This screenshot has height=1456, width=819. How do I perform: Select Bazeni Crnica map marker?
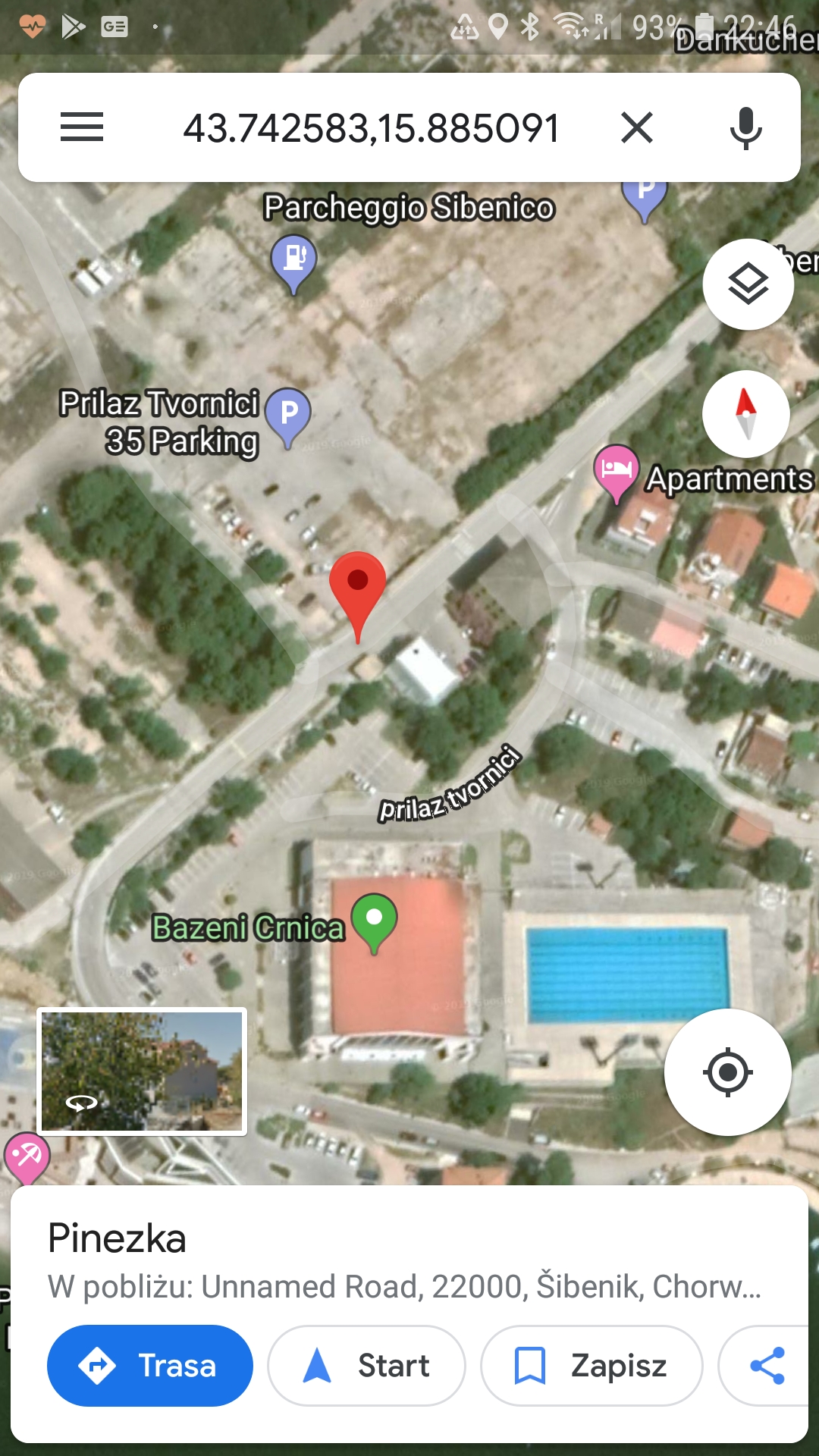coord(374,918)
